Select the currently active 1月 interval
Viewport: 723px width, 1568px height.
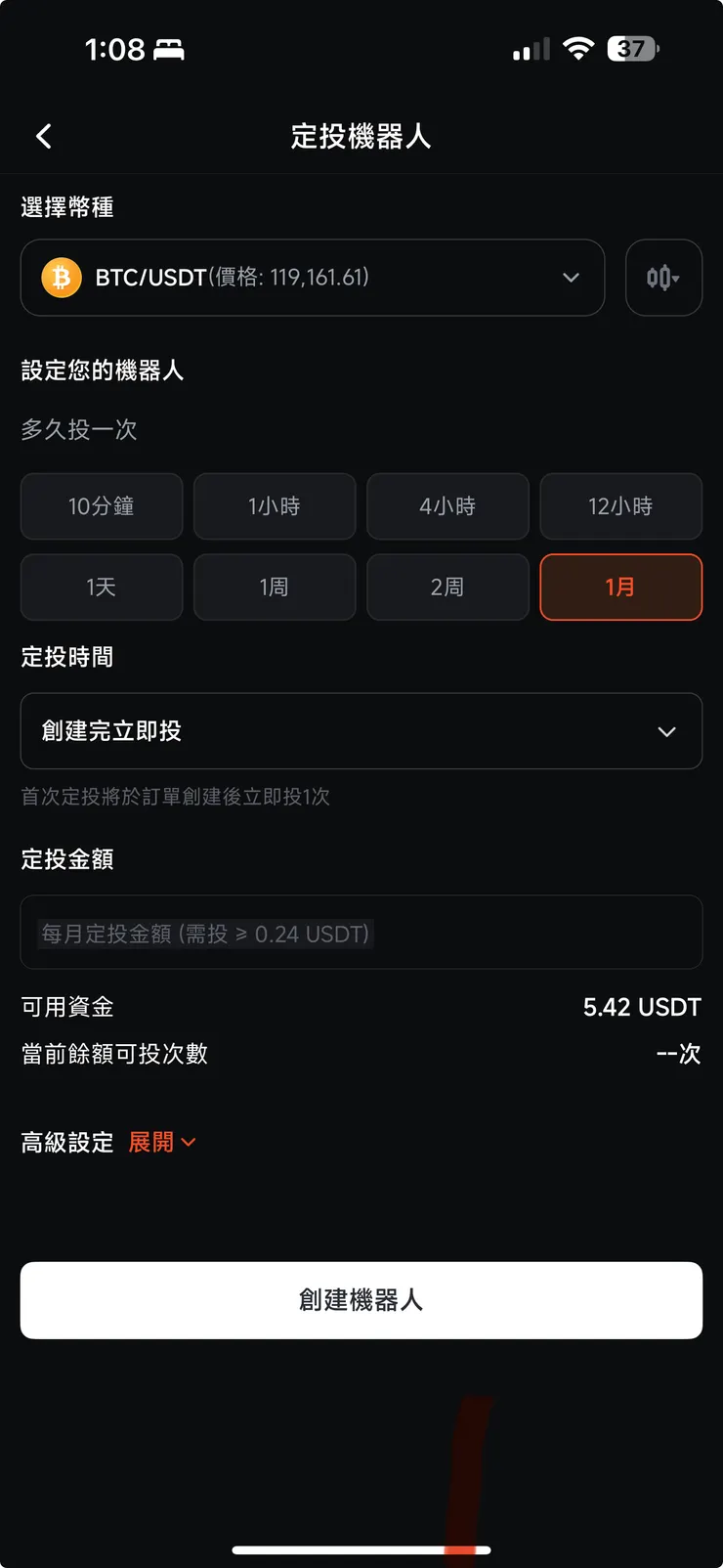(620, 587)
